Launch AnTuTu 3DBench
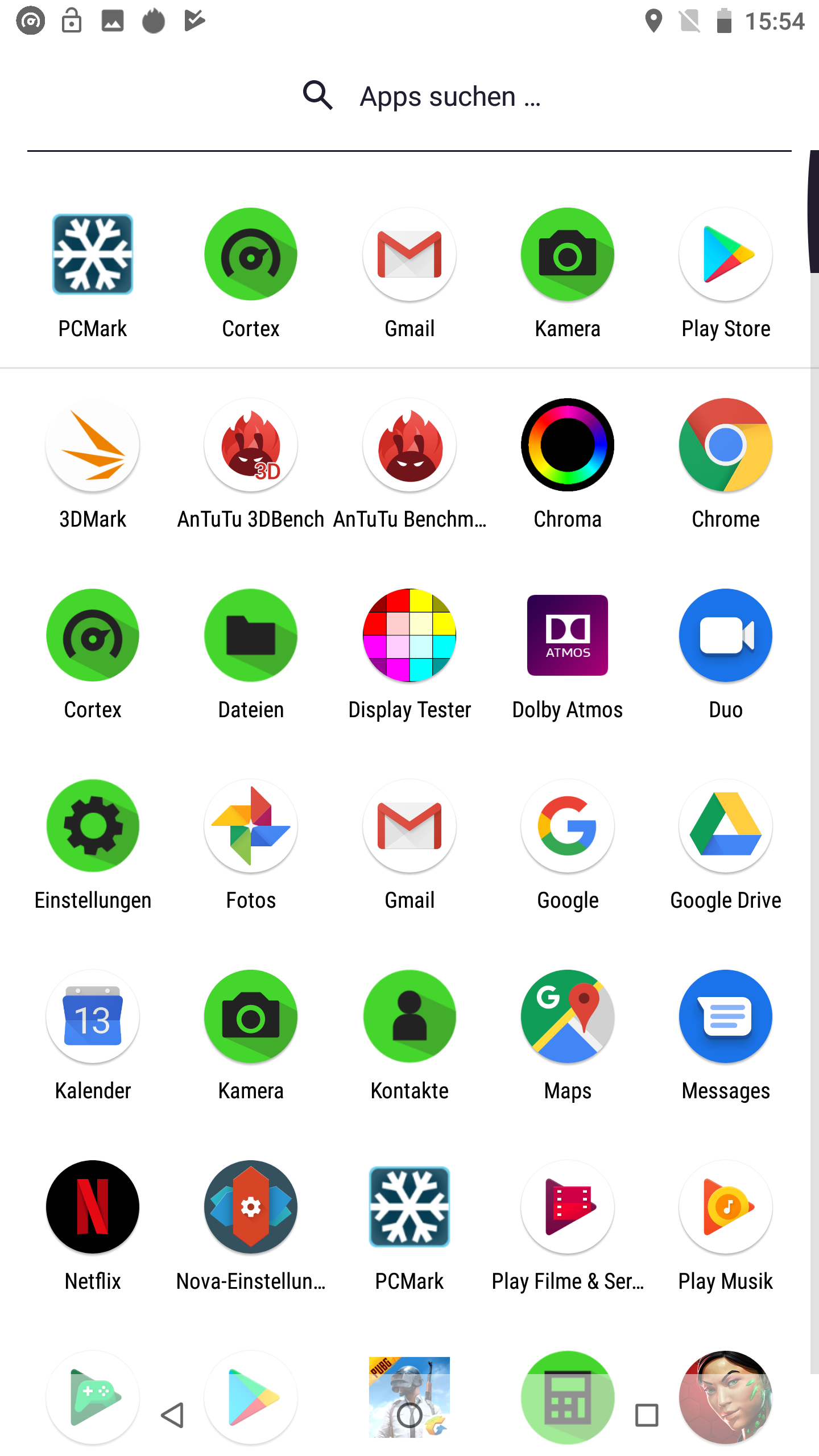 (251, 445)
